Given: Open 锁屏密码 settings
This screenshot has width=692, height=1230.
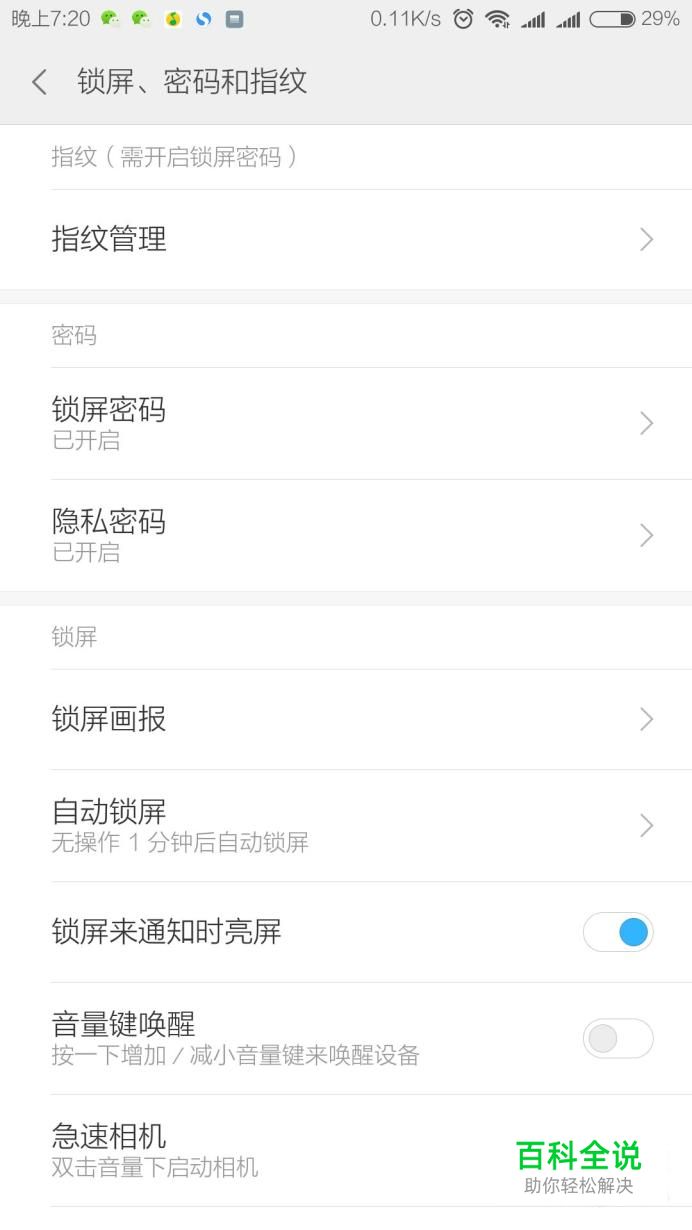Looking at the screenshot, I should coord(346,423).
